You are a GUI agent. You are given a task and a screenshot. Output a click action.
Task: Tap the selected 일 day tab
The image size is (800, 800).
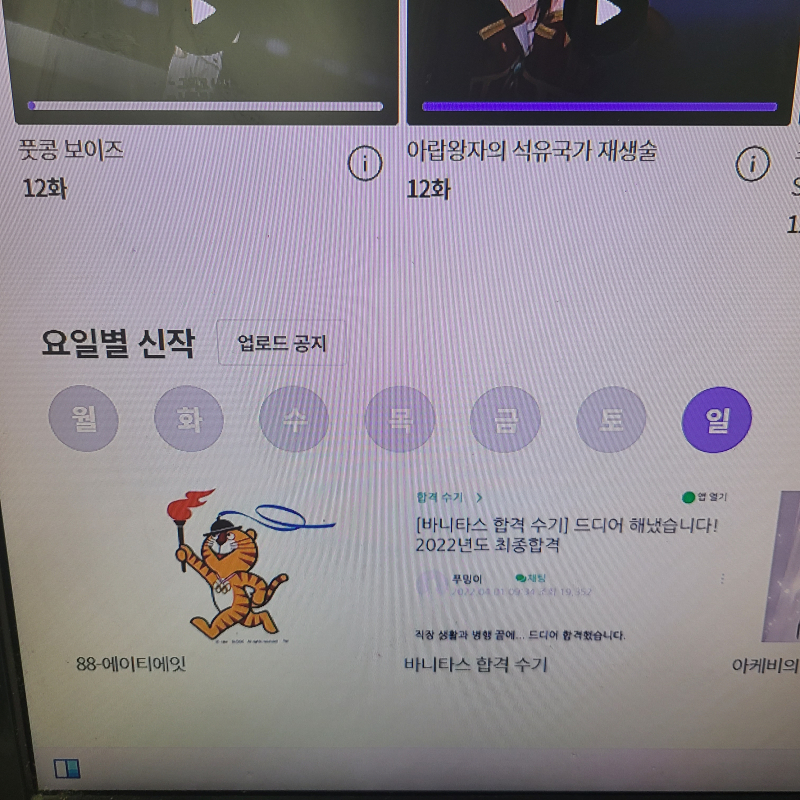click(x=716, y=419)
